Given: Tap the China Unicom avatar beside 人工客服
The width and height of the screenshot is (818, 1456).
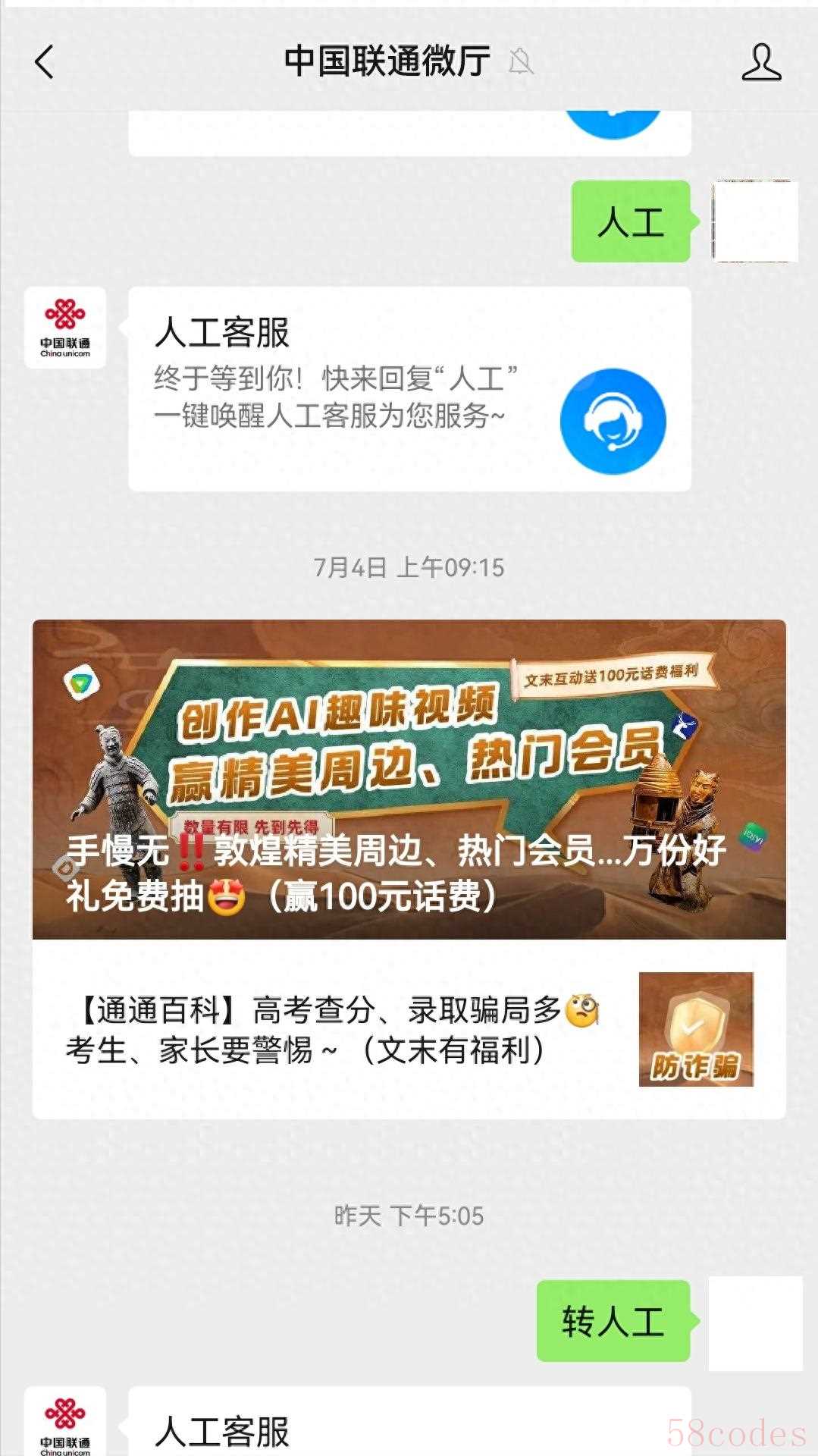Looking at the screenshot, I should (65, 328).
